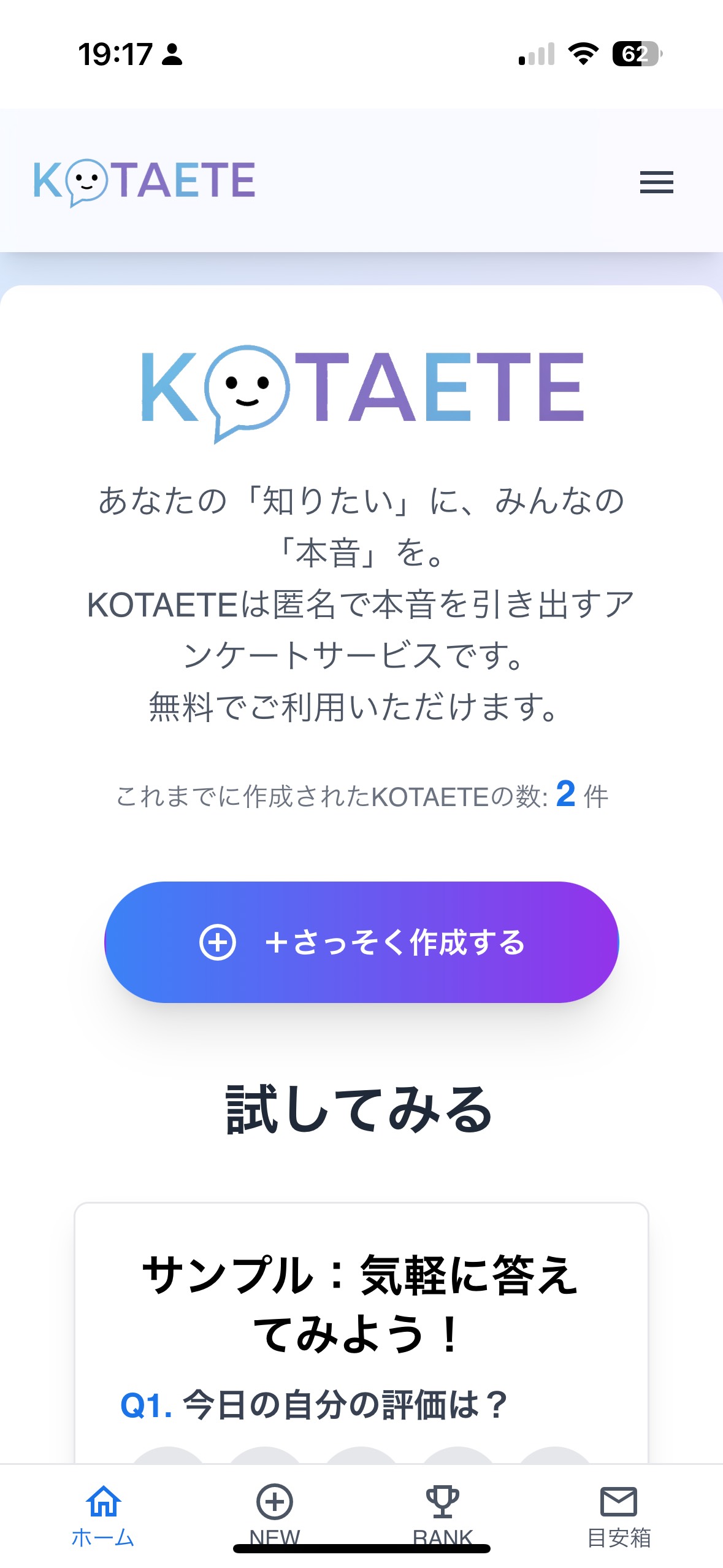Tap the smiley speech bubble in the header logo
This screenshot has width=723, height=1568.
(88, 182)
